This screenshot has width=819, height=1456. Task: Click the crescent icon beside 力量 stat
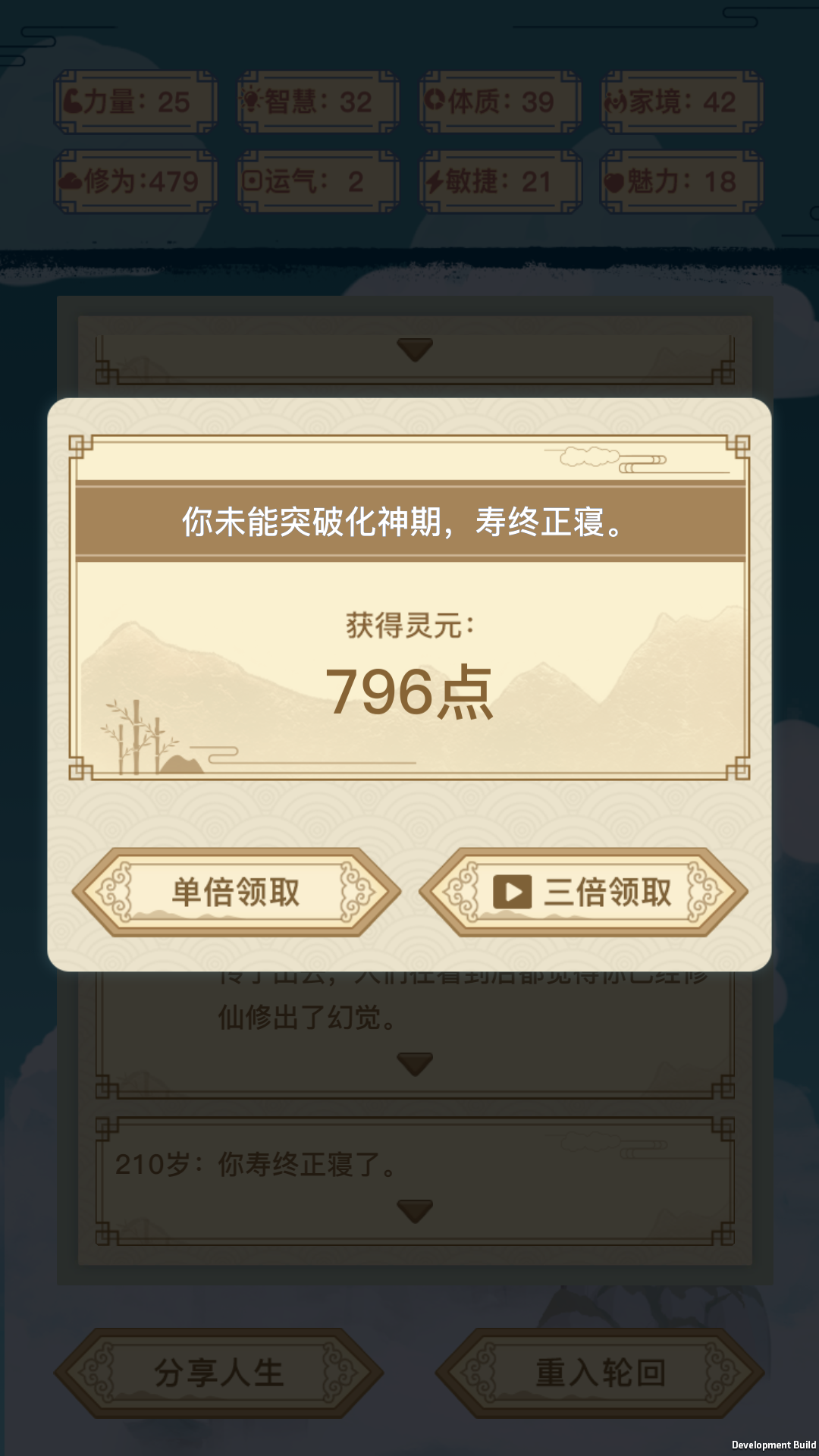72,99
